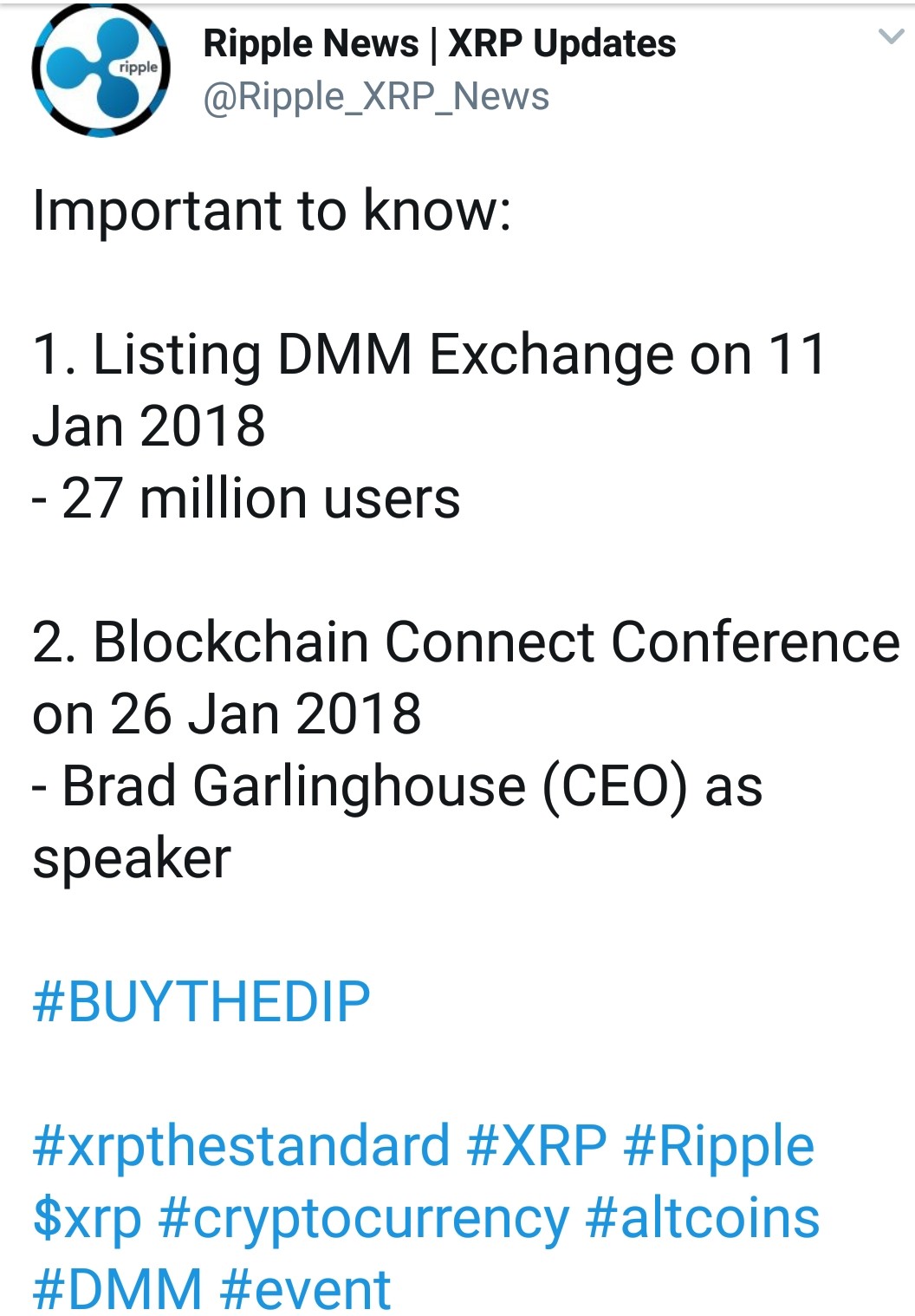
Task: Open Ripple News profile avatar
Action: [x=101, y=71]
